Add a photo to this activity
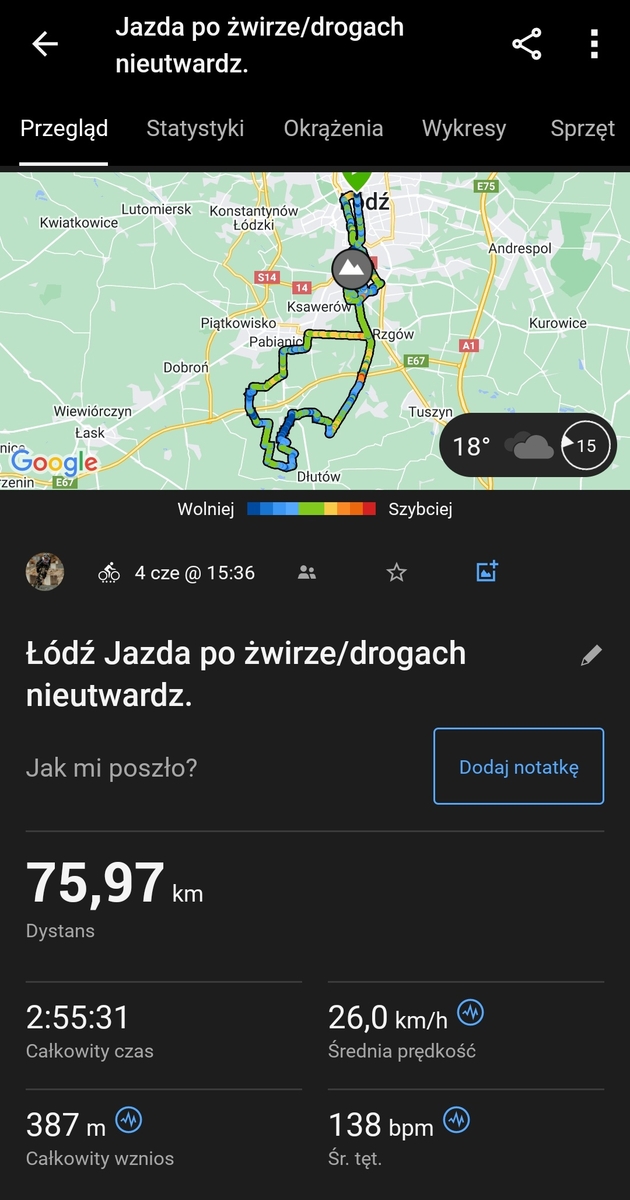 [487, 572]
